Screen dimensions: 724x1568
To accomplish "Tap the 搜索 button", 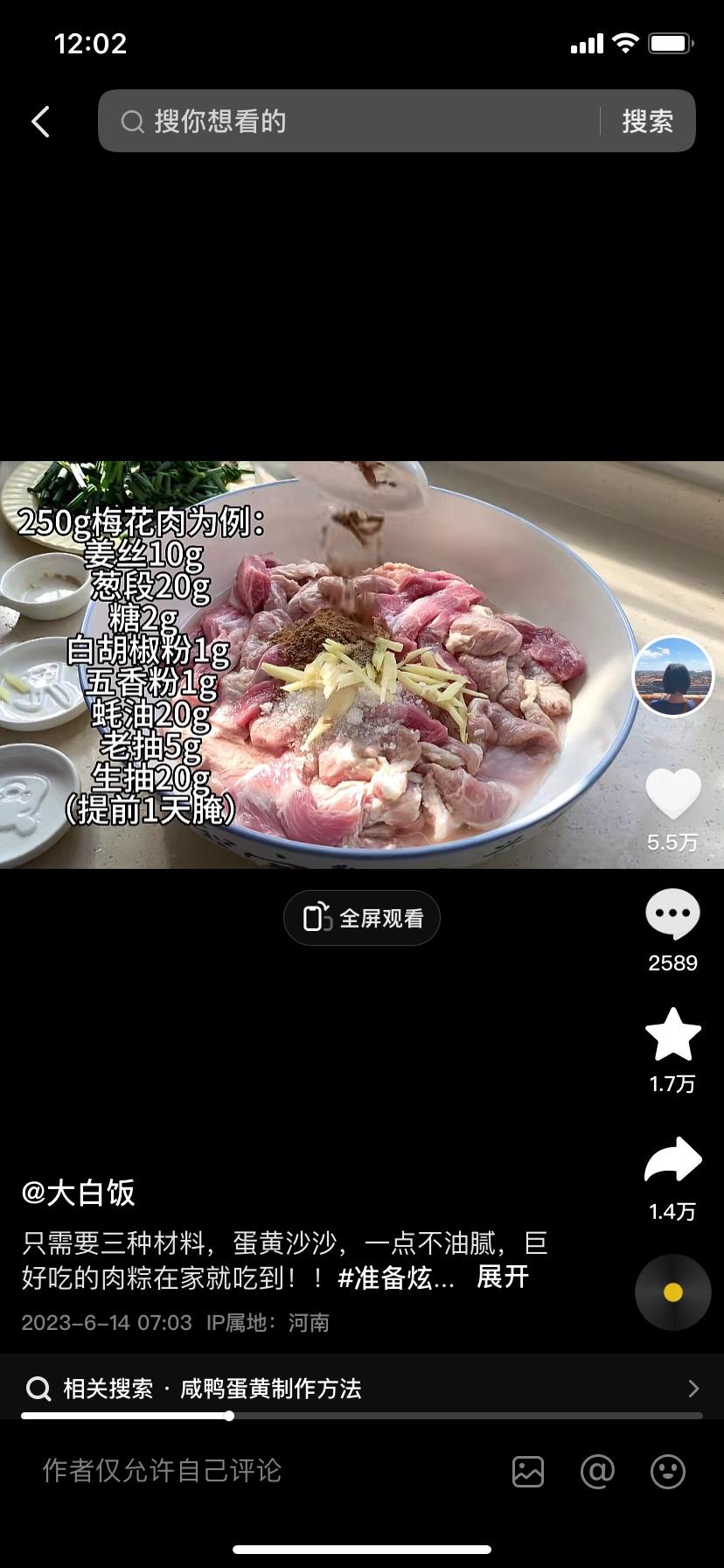I will tap(647, 122).
